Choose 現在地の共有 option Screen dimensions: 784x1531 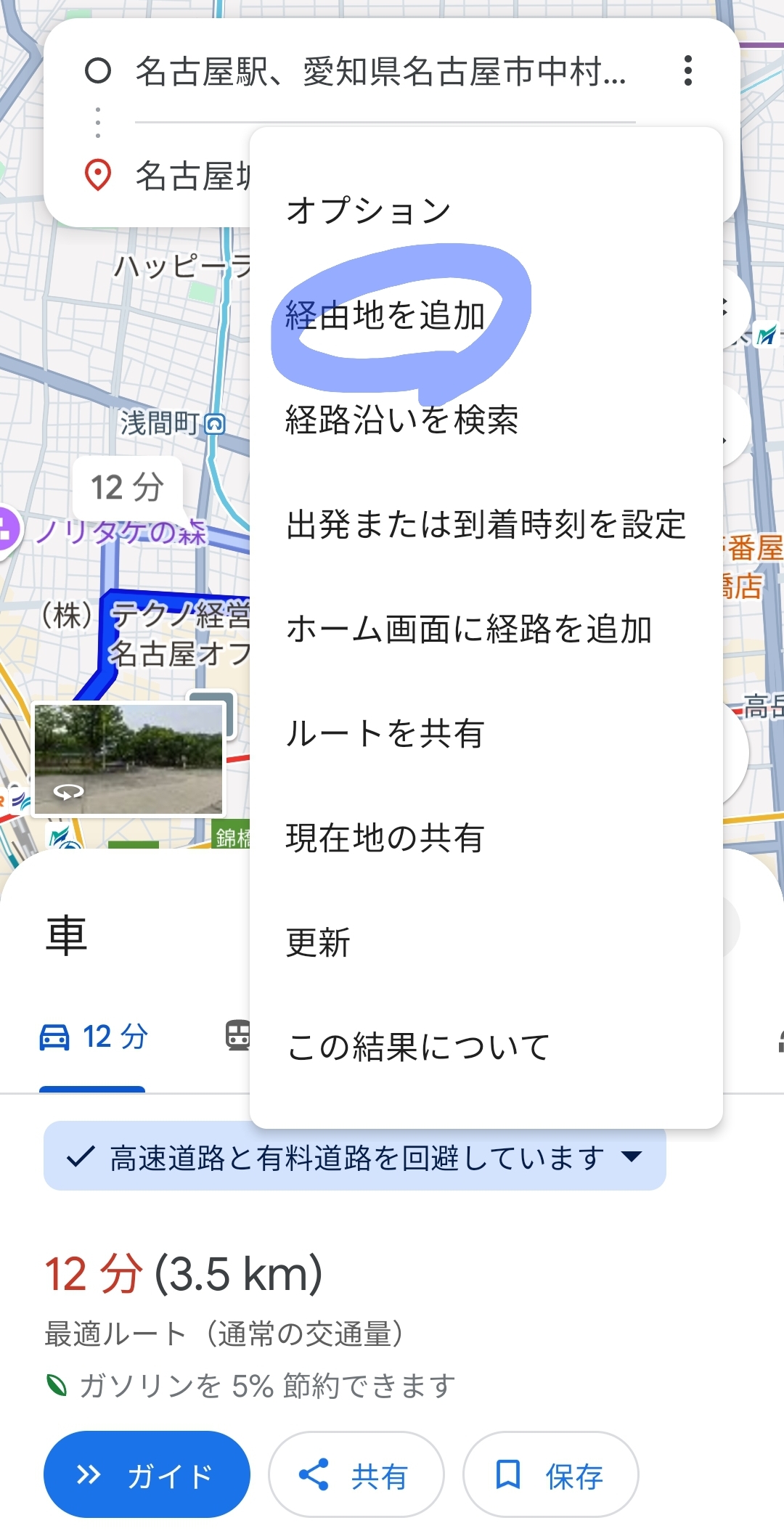pyautogui.click(x=385, y=838)
